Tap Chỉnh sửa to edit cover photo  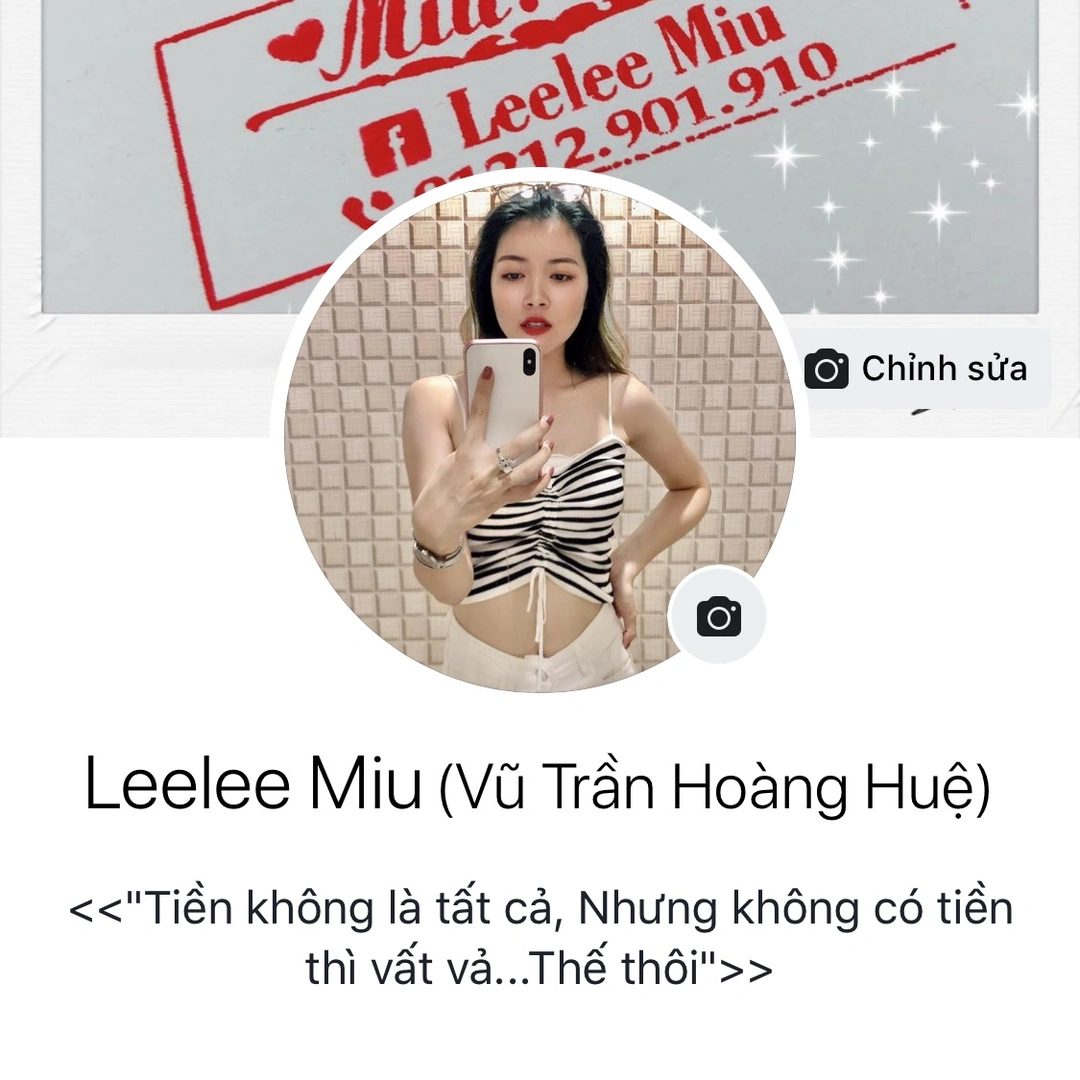[x=918, y=369]
